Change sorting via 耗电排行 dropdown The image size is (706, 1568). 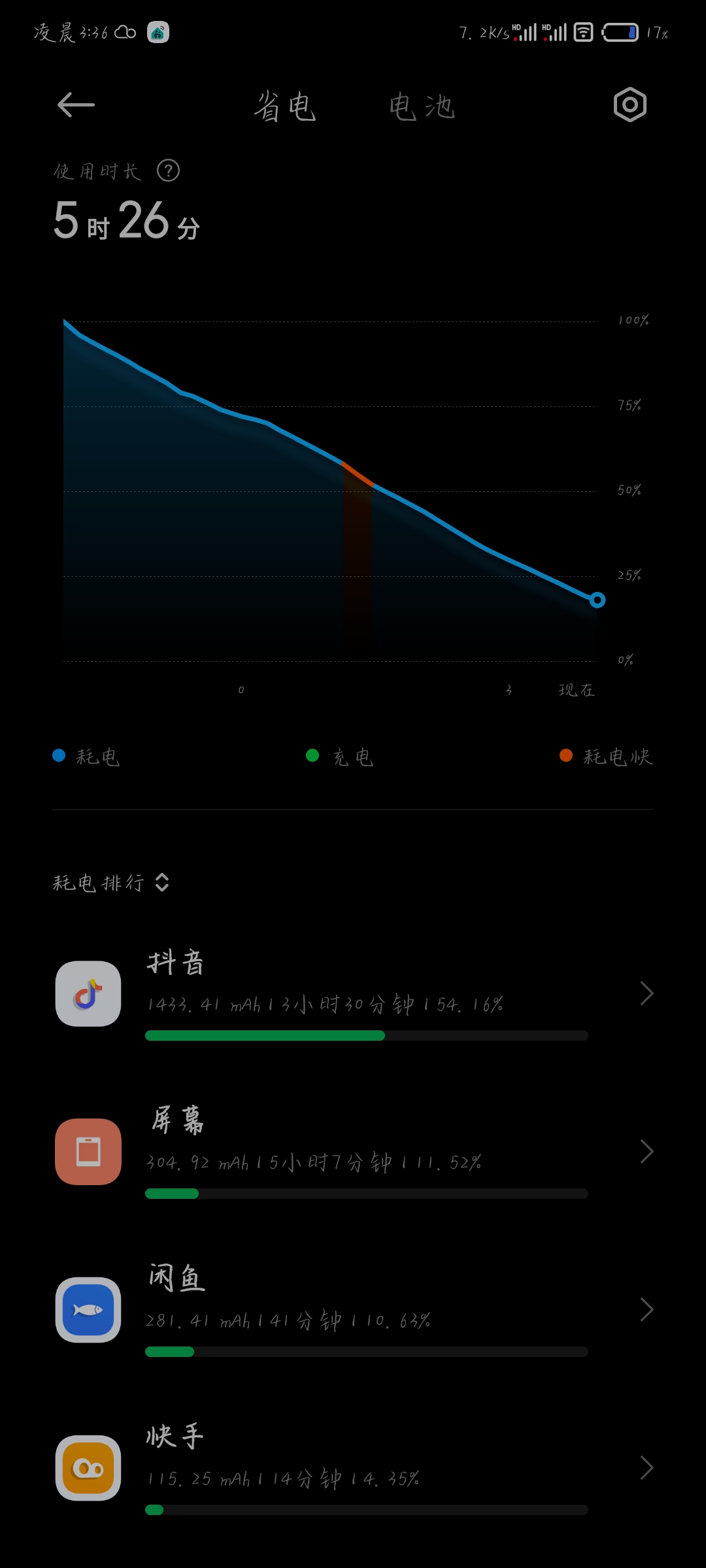(111, 883)
